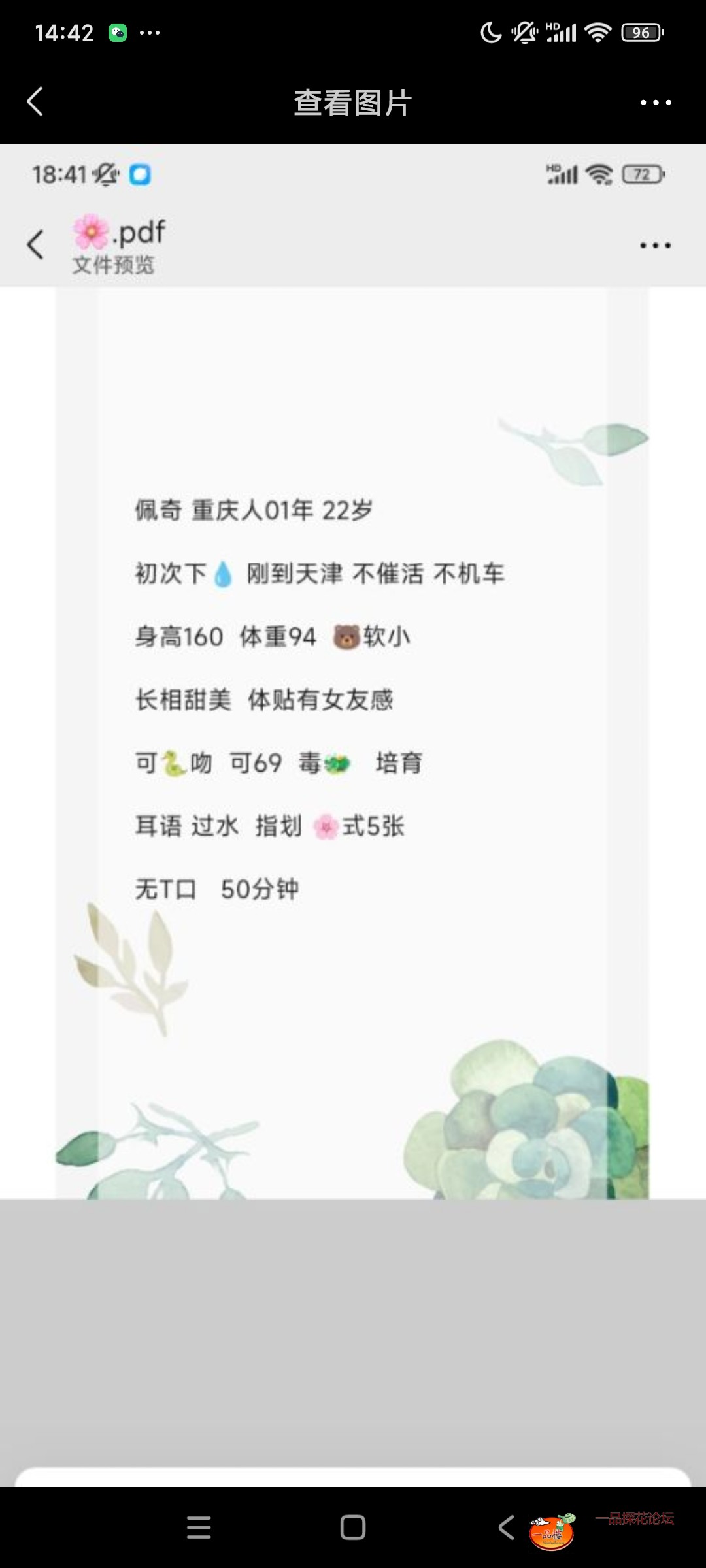Open the blue app icon in the preview status bar
This screenshot has height=1568, width=706.
point(139,174)
